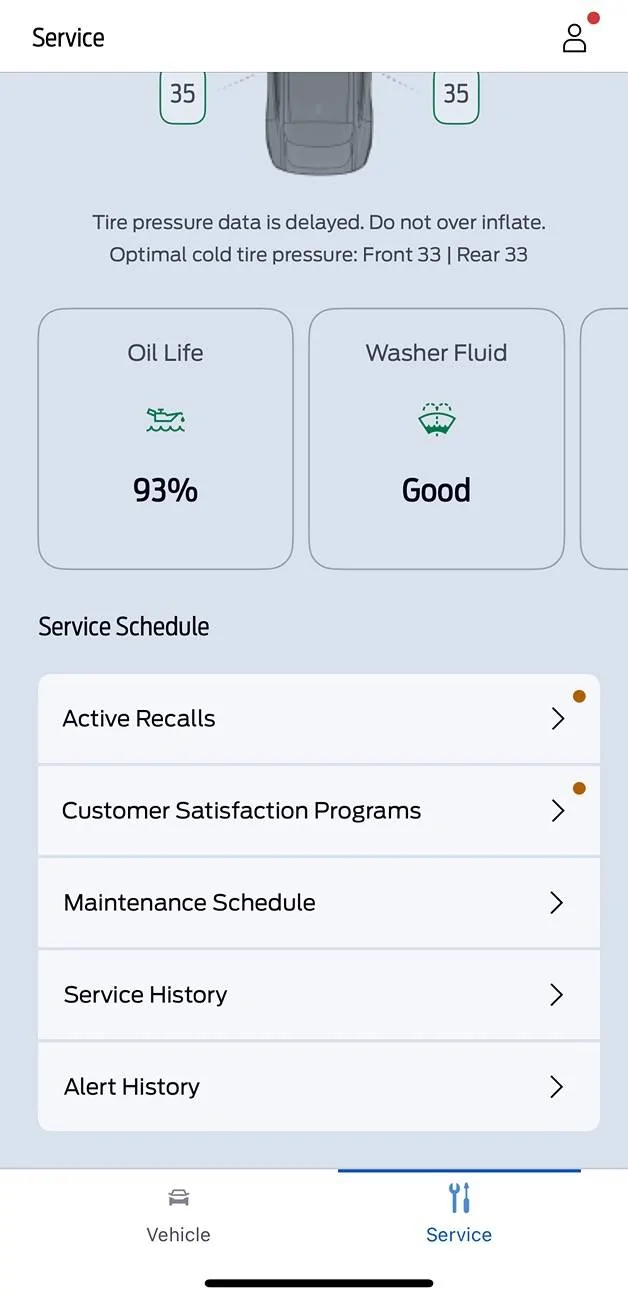Check Service History
628x1300 pixels.
(x=318, y=995)
